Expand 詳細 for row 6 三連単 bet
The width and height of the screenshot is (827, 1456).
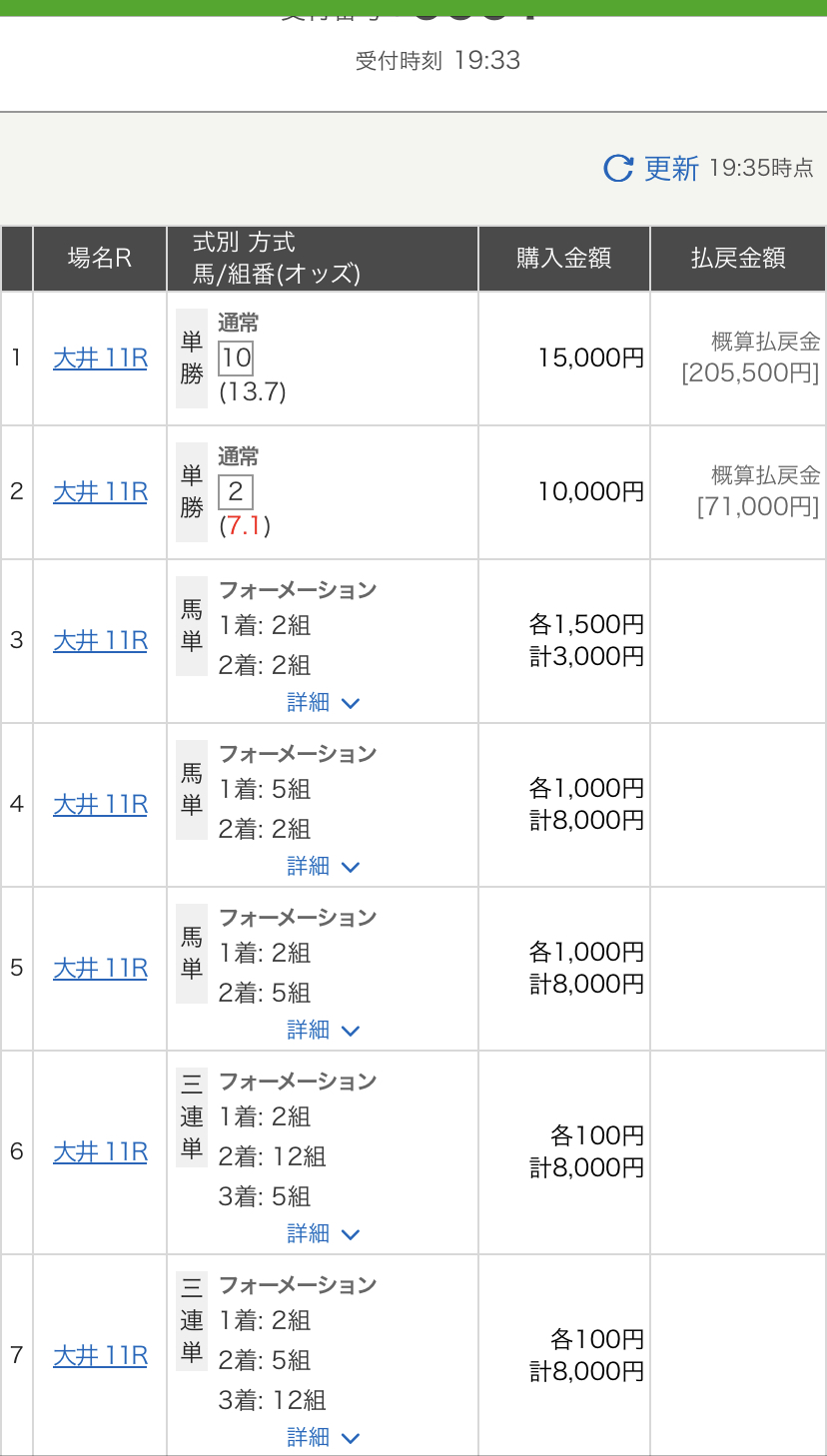(x=323, y=1233)
